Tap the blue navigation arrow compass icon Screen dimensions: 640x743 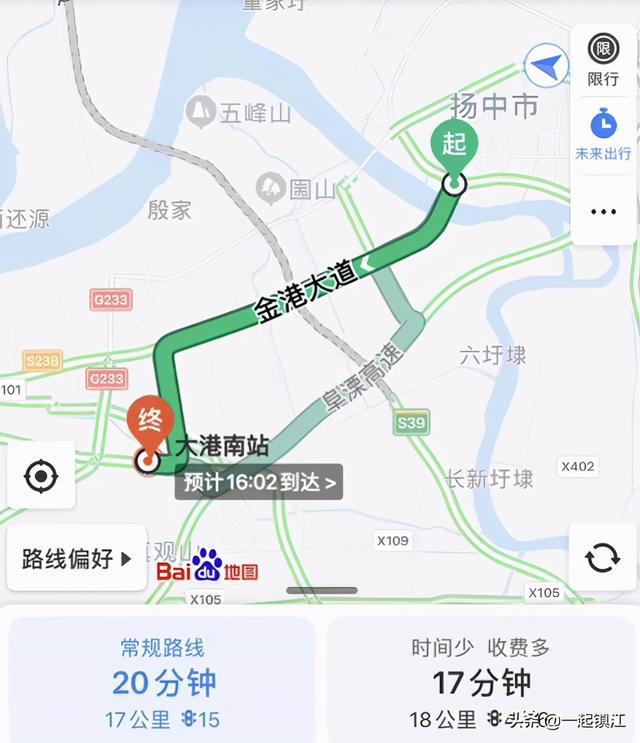[546, 67]
